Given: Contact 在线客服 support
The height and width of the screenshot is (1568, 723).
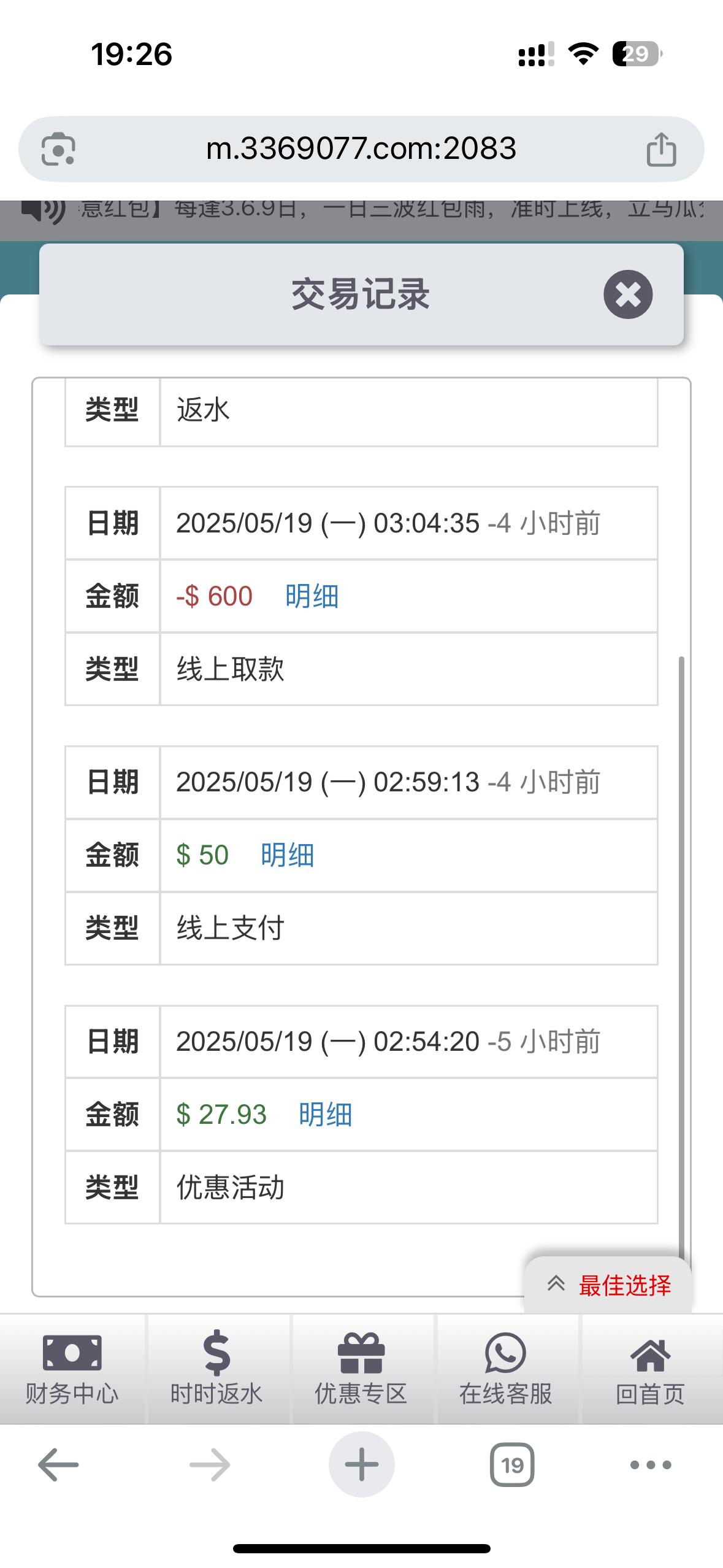Looking at the screenshot, I should pyautogui.click(x=507, y=1369).
